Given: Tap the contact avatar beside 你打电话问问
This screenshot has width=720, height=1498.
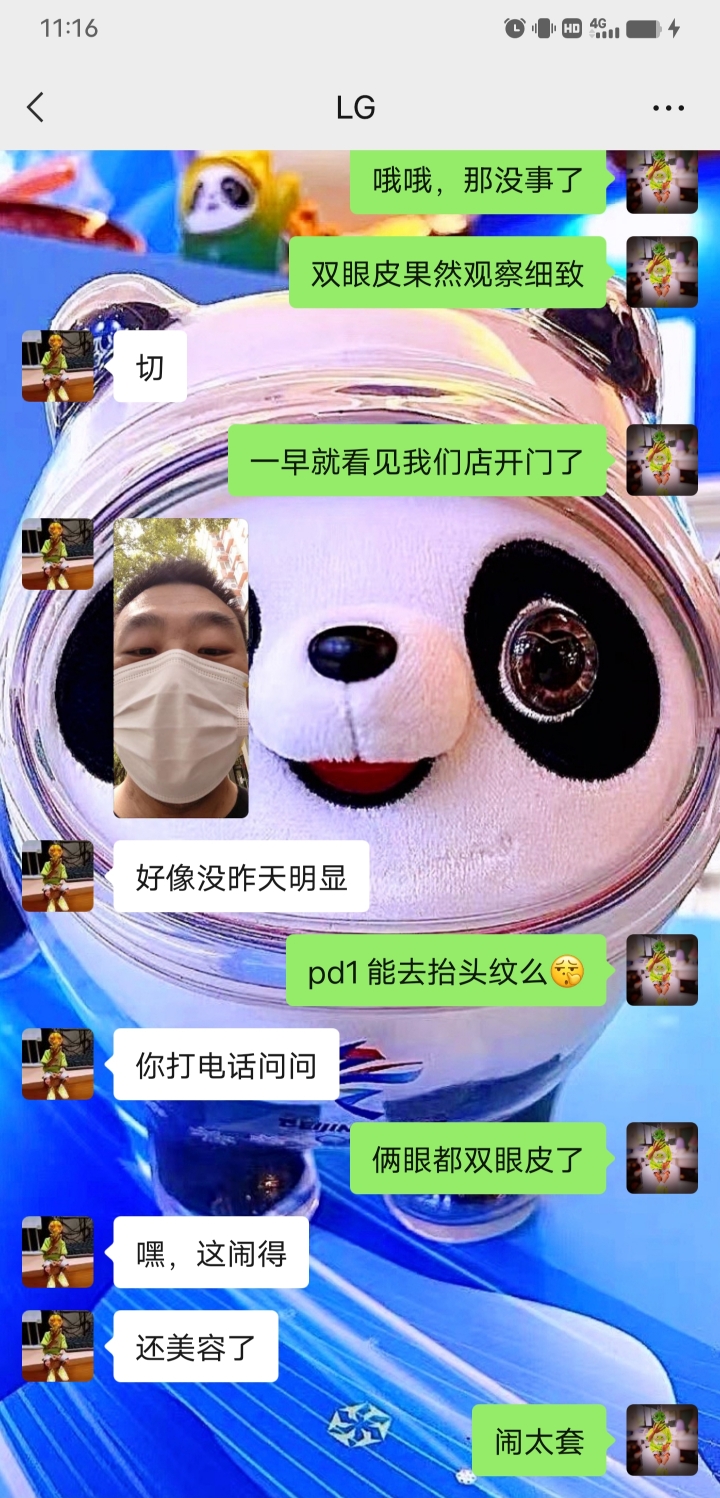Looking at the screenshot, I should [58, 1064].
